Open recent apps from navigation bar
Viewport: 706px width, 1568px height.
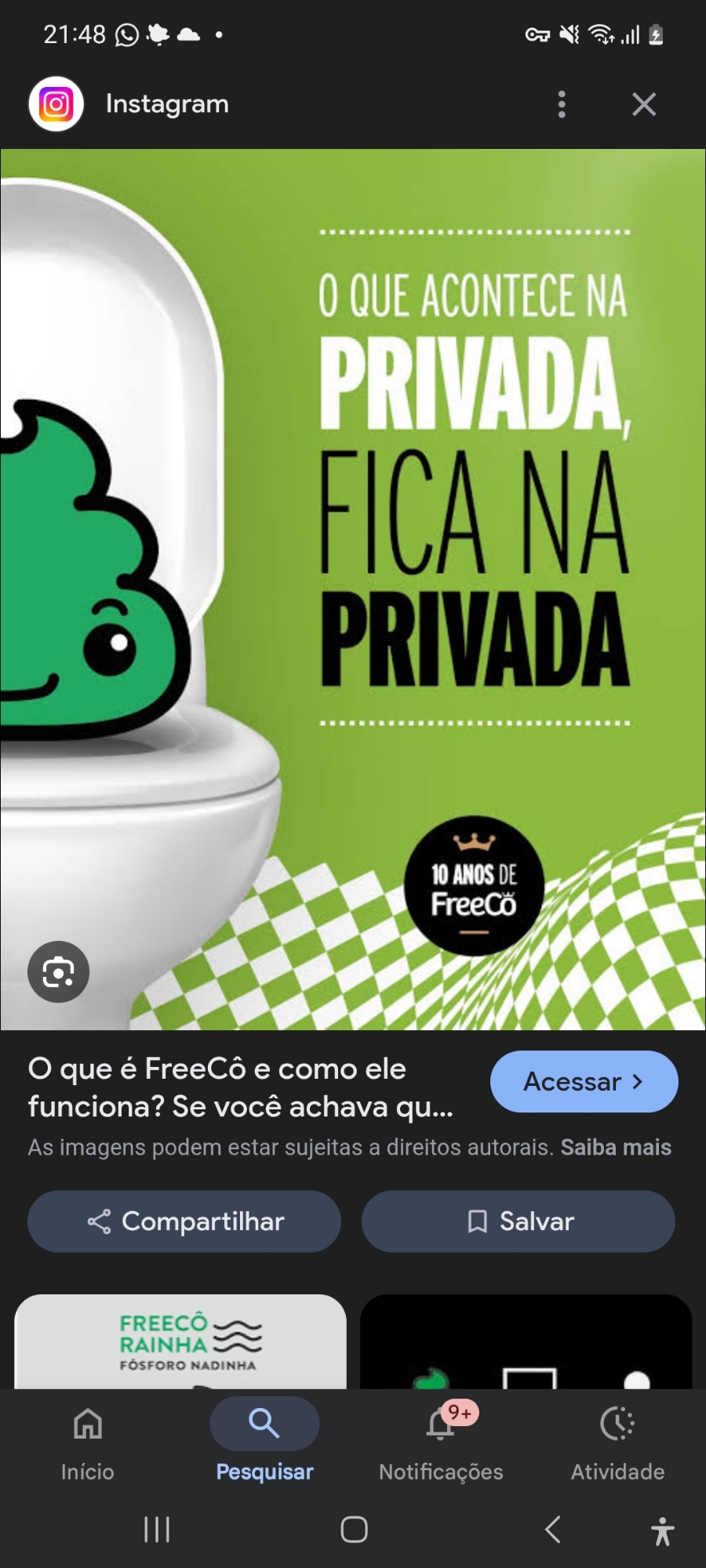(x=157, y=1530)
